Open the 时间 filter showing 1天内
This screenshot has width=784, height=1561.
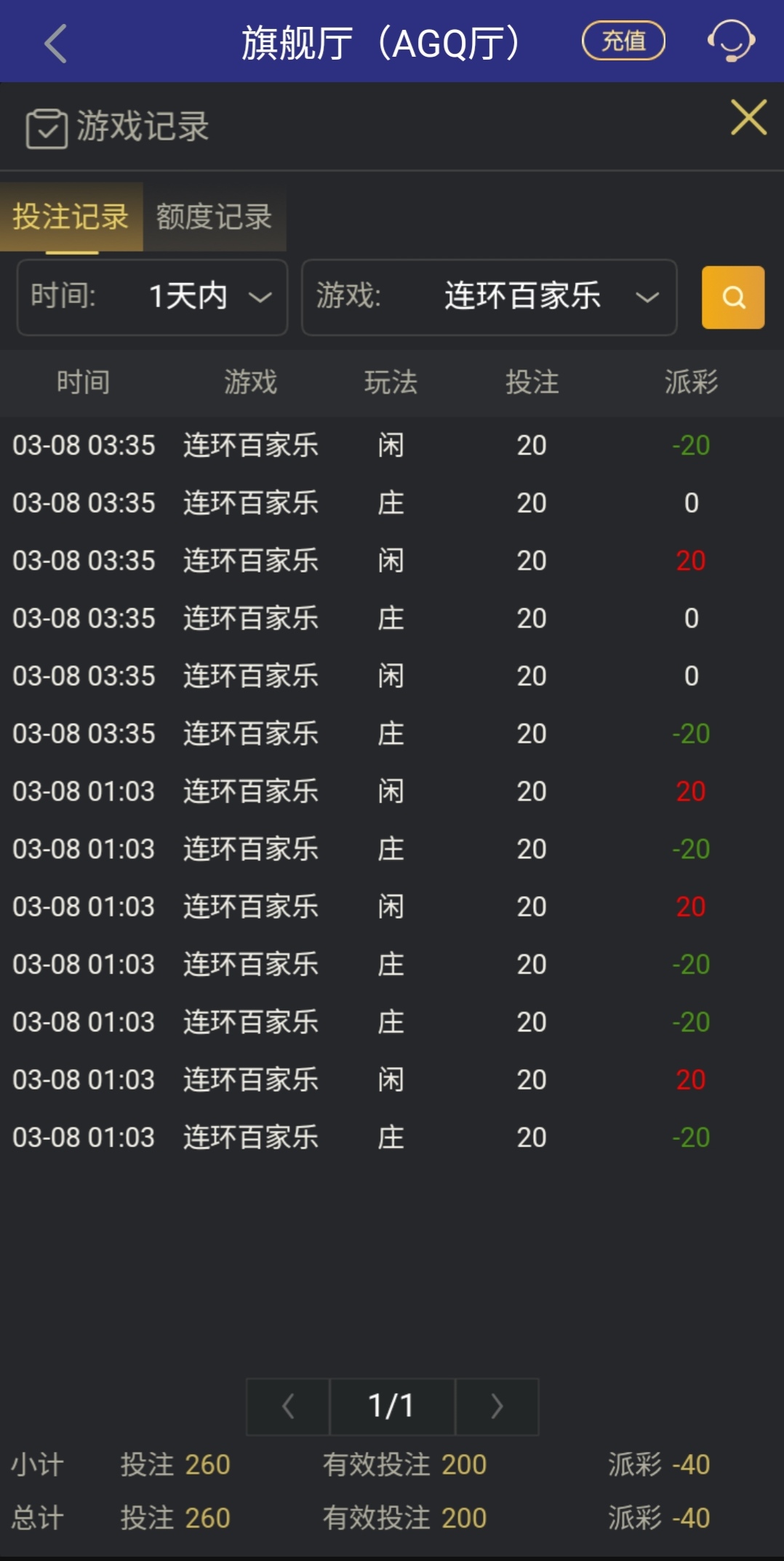point(151,298)
